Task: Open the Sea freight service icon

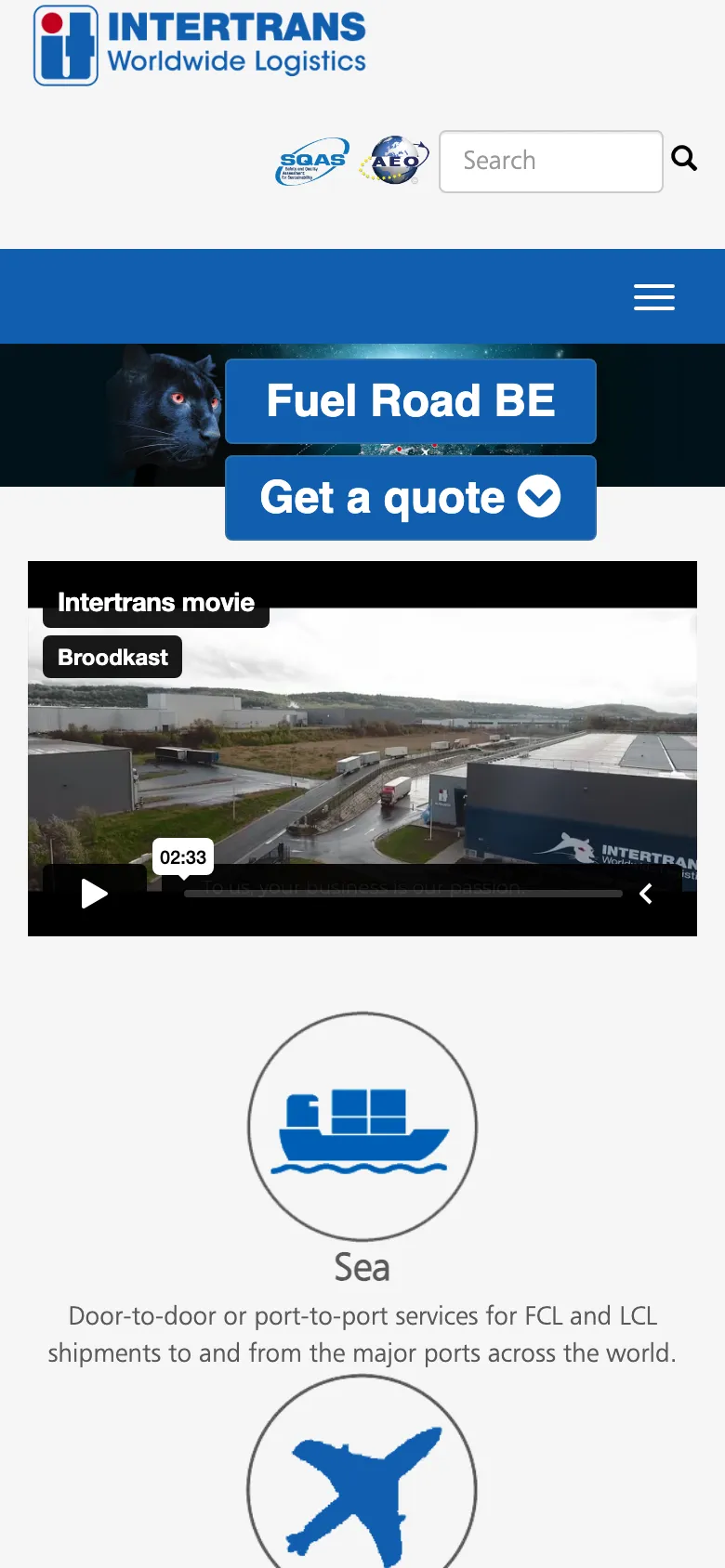Action: click(362, 1126)
